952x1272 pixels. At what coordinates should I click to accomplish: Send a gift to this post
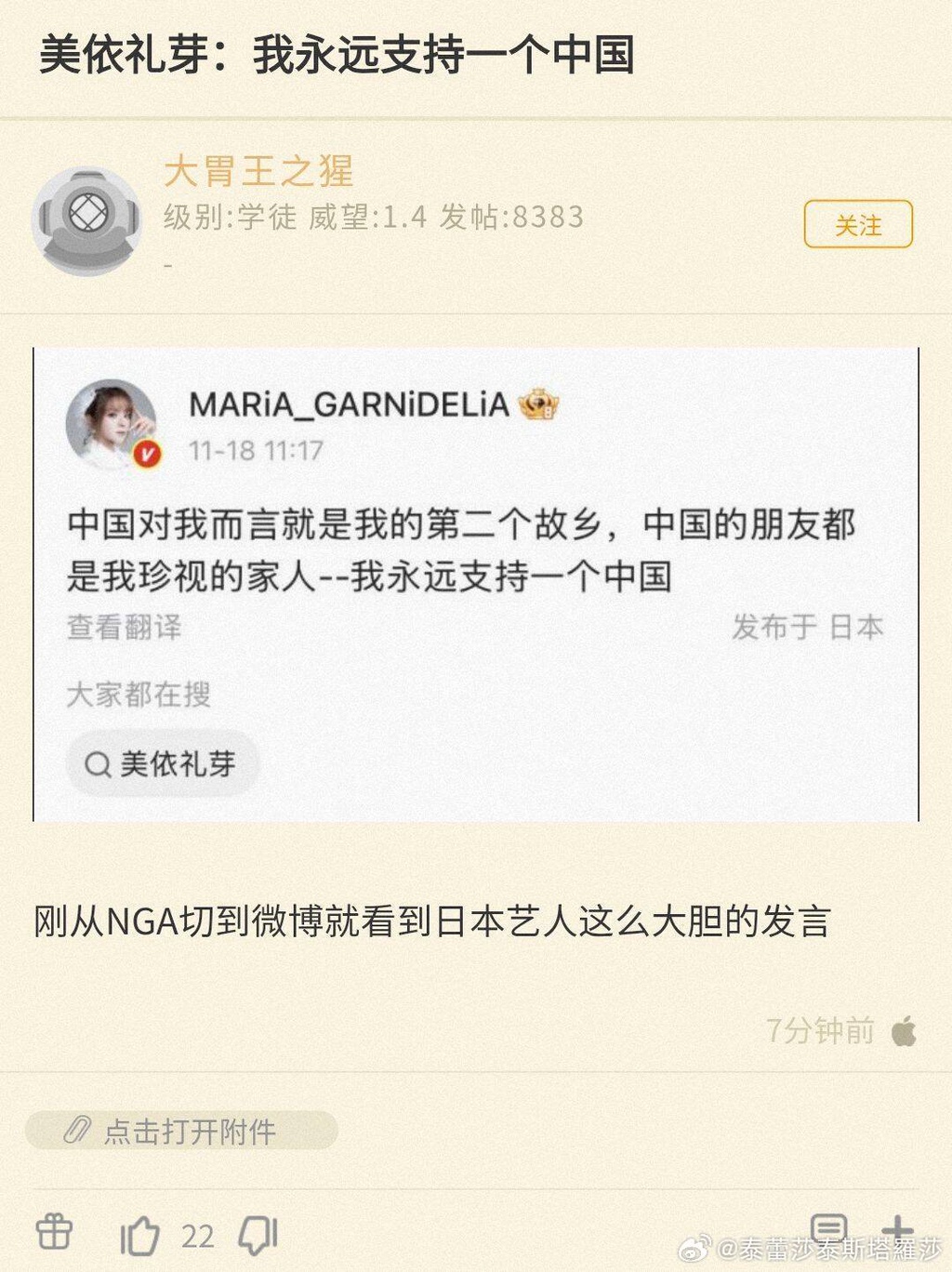54,1233
